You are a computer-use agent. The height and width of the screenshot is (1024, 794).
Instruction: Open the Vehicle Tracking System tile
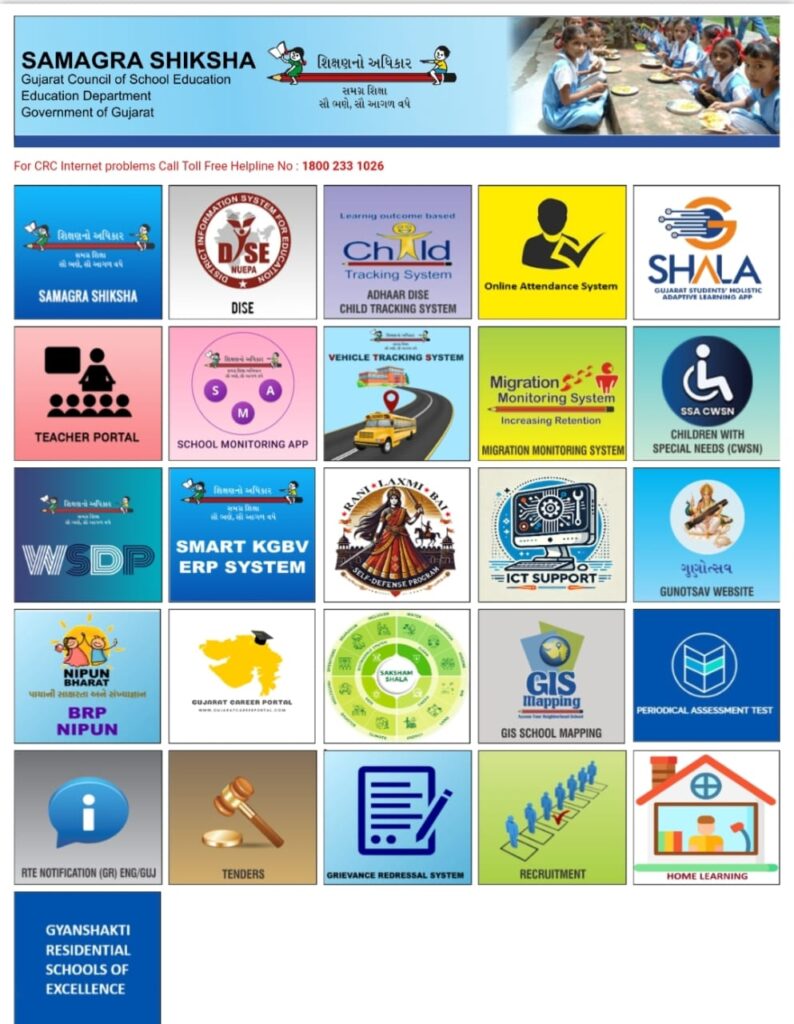(x=397, y=393)
